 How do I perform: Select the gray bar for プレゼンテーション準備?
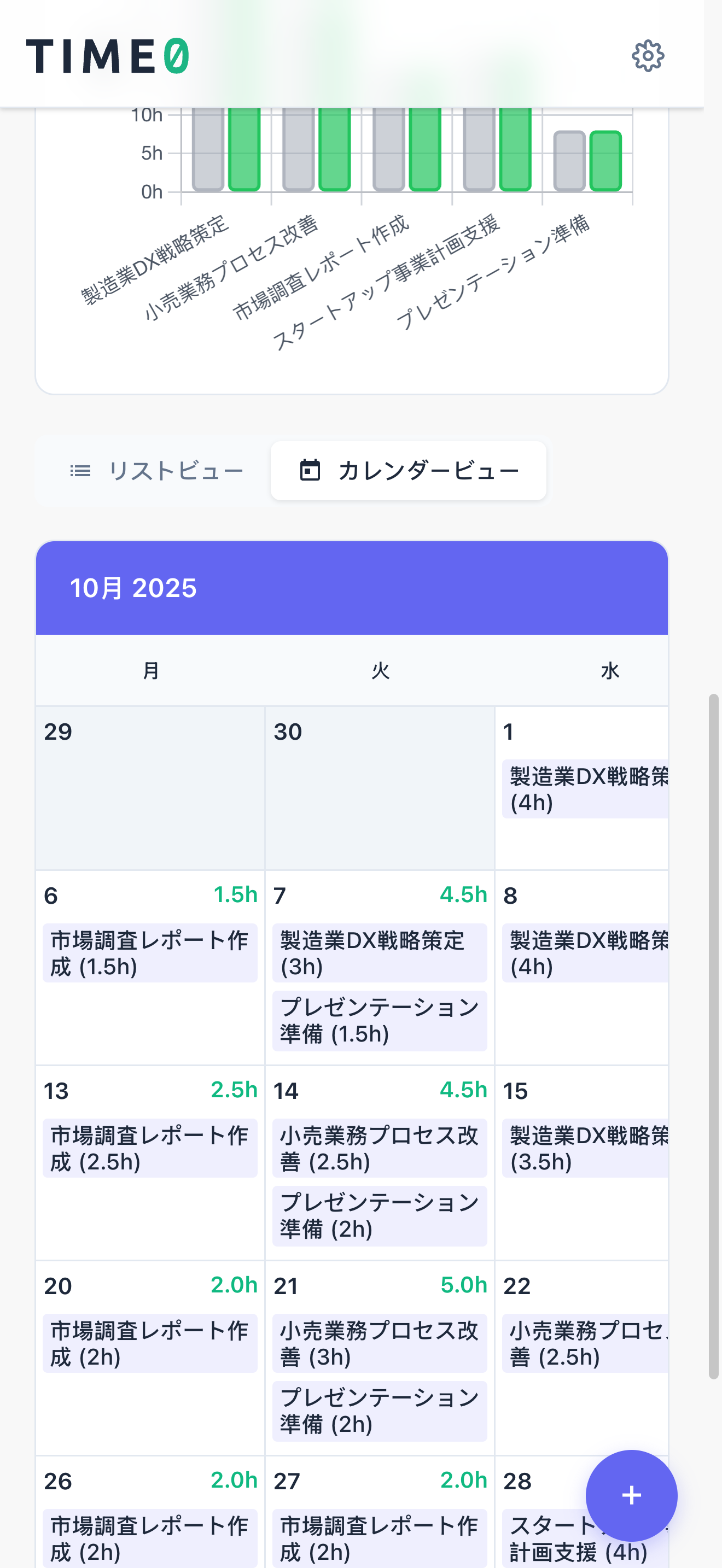click(569, 161)
